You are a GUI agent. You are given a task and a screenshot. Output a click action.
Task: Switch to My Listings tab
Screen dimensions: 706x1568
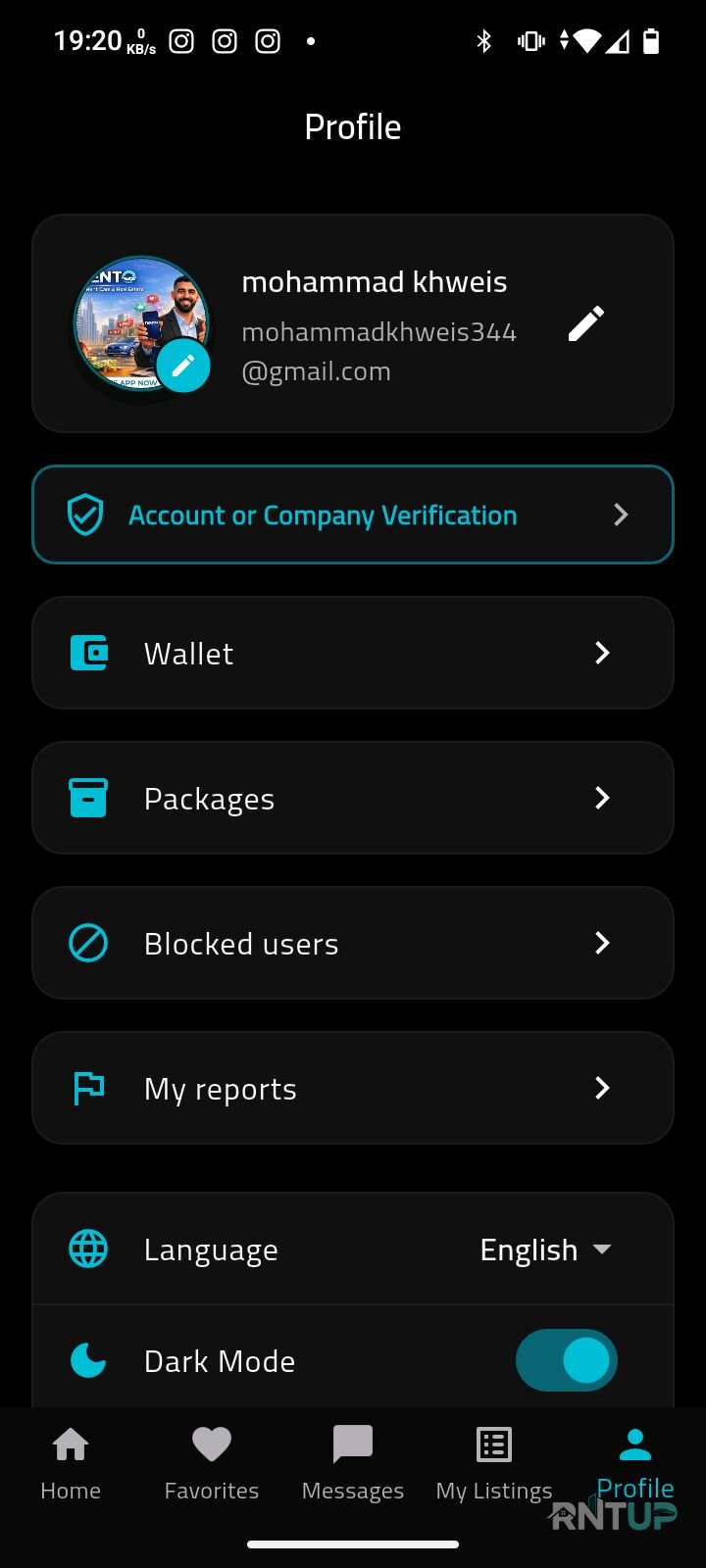[494, 1464]
